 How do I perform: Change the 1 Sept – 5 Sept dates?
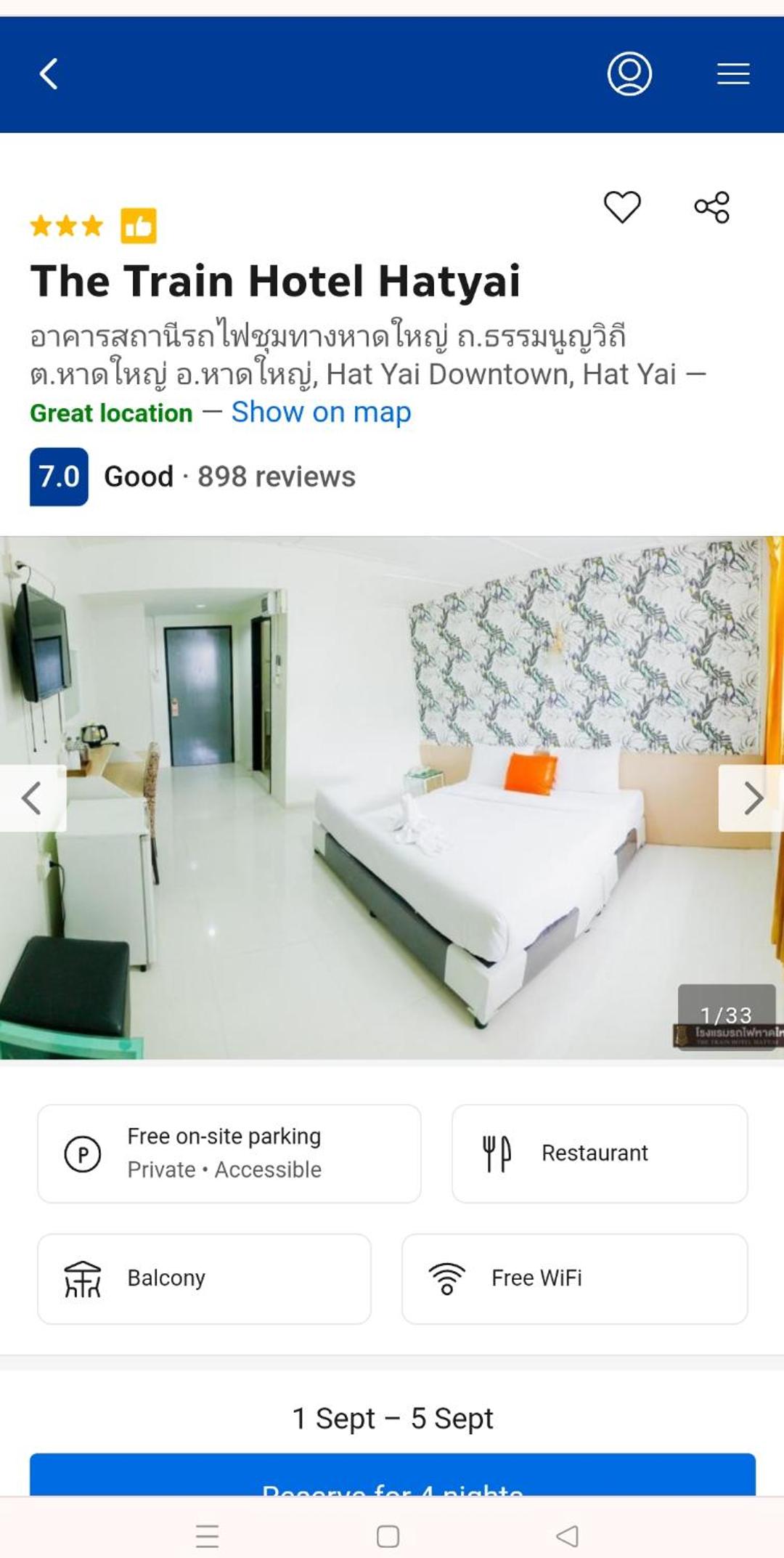coord(392,1418)
